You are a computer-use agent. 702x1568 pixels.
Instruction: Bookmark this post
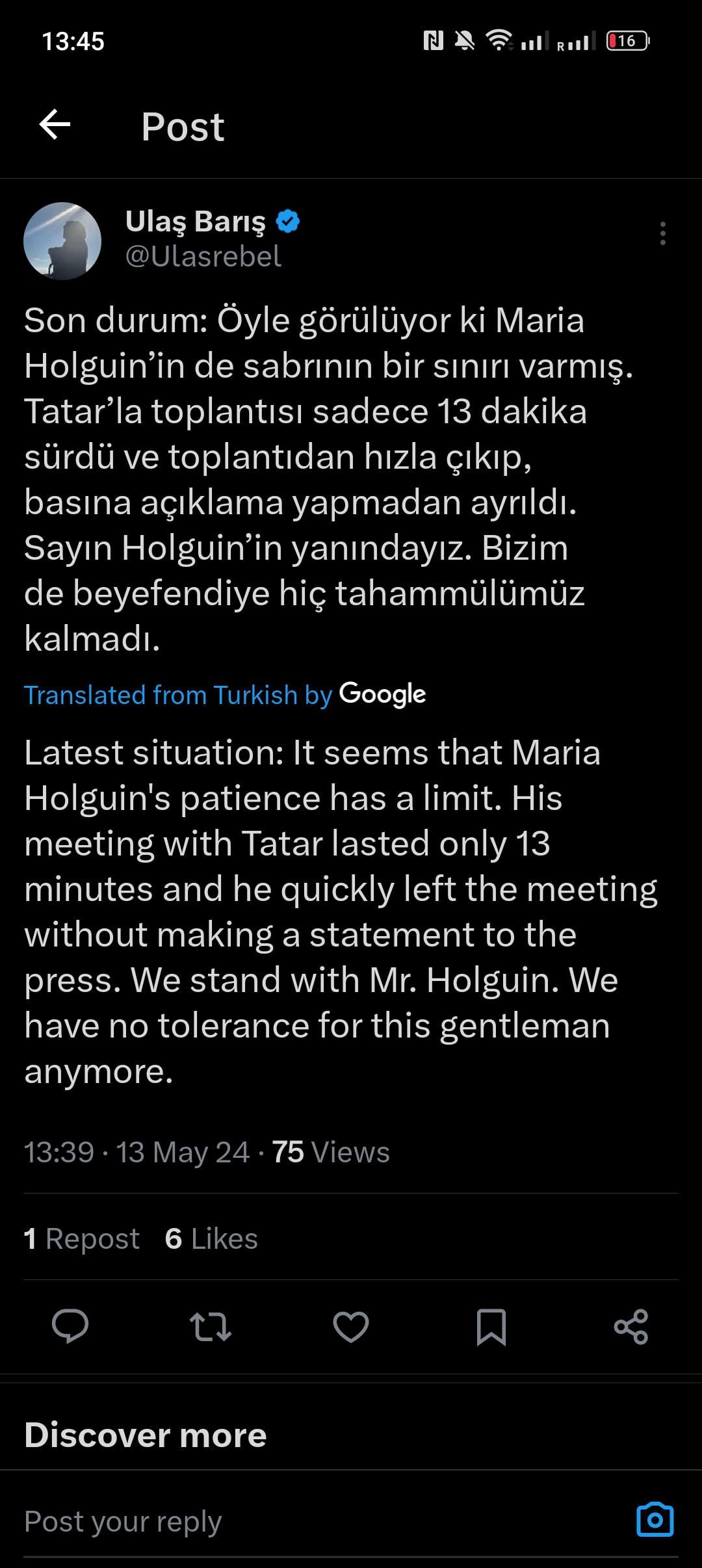[491, 1327]
